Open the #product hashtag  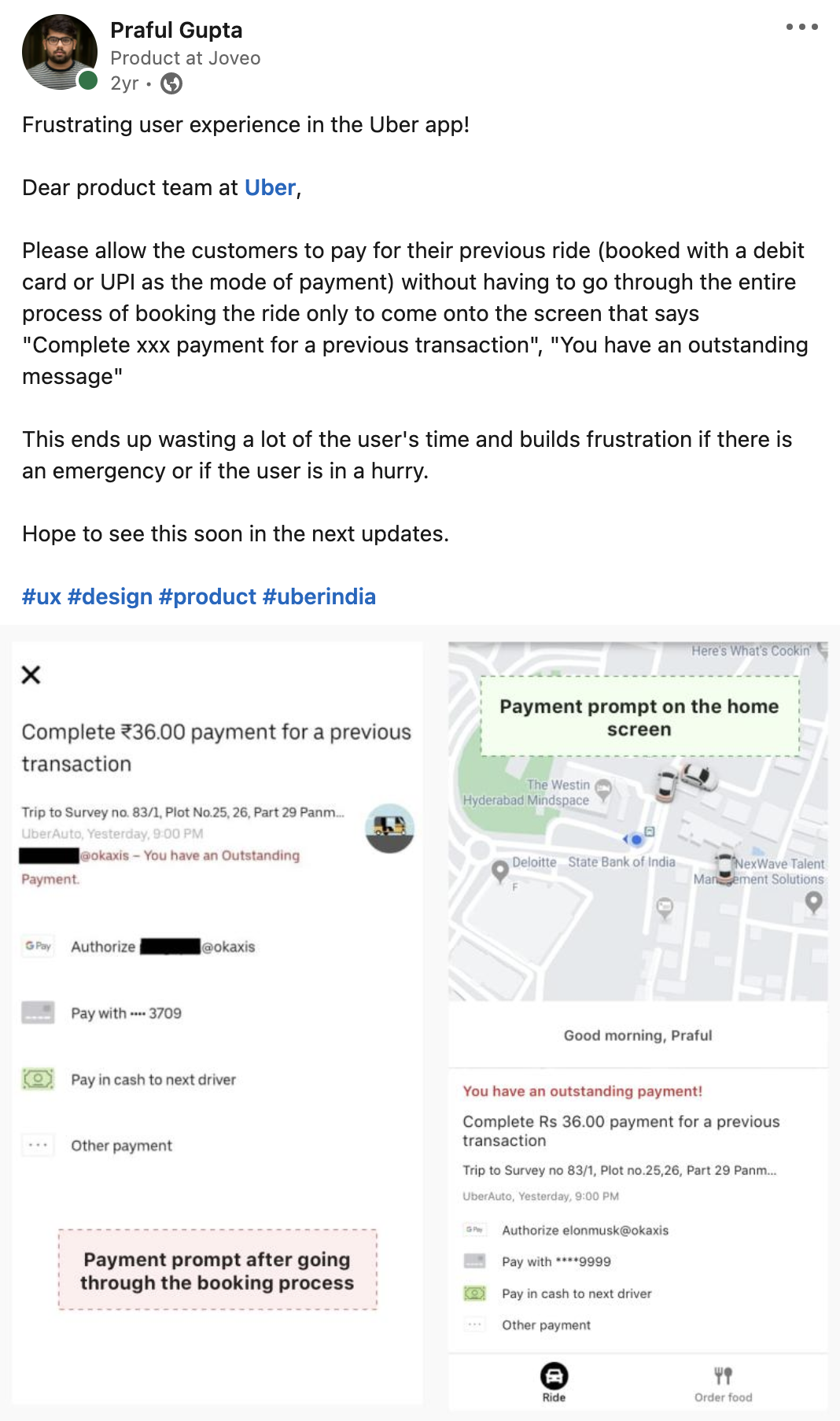click(x=207, y=596)
